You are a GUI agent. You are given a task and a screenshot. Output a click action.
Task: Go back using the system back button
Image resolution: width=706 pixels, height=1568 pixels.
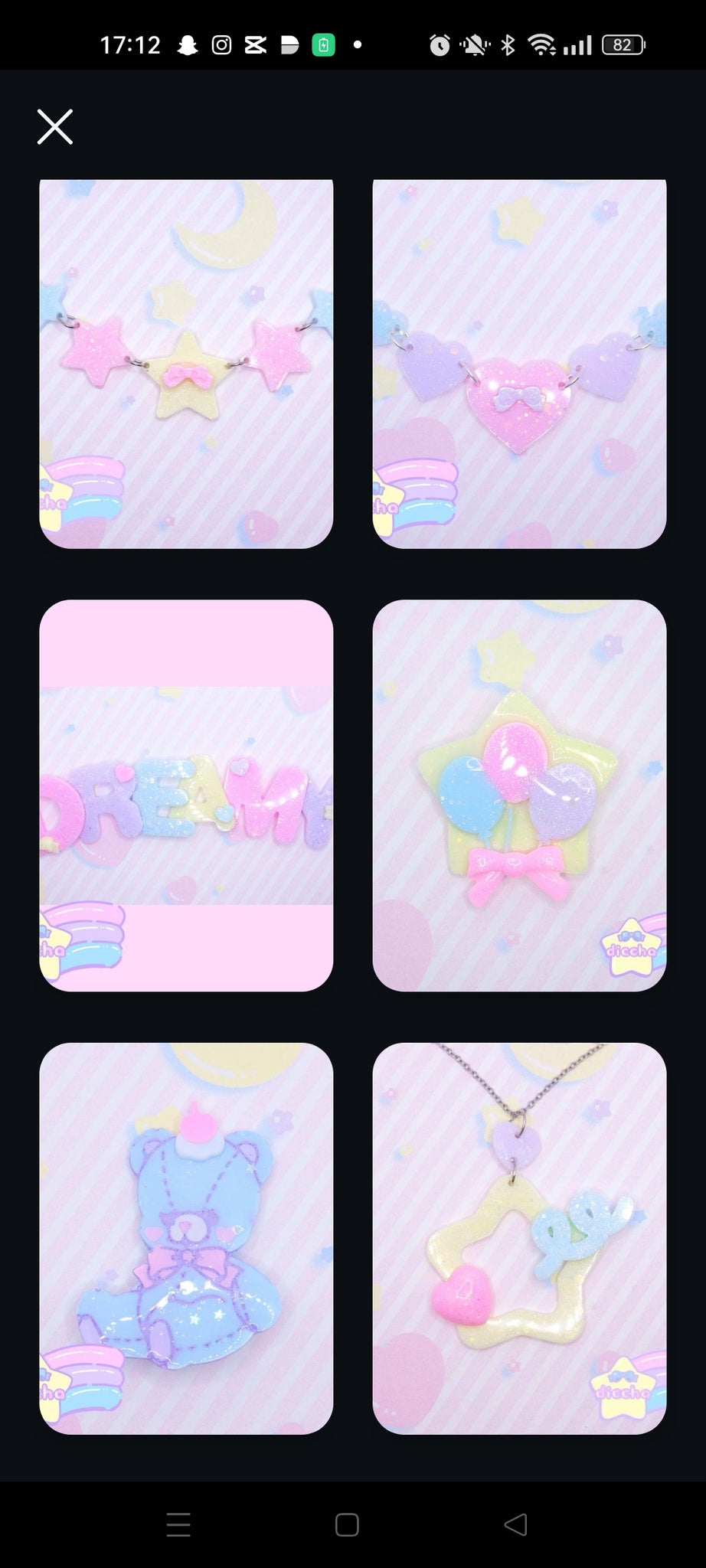[x=516, y=1524]
